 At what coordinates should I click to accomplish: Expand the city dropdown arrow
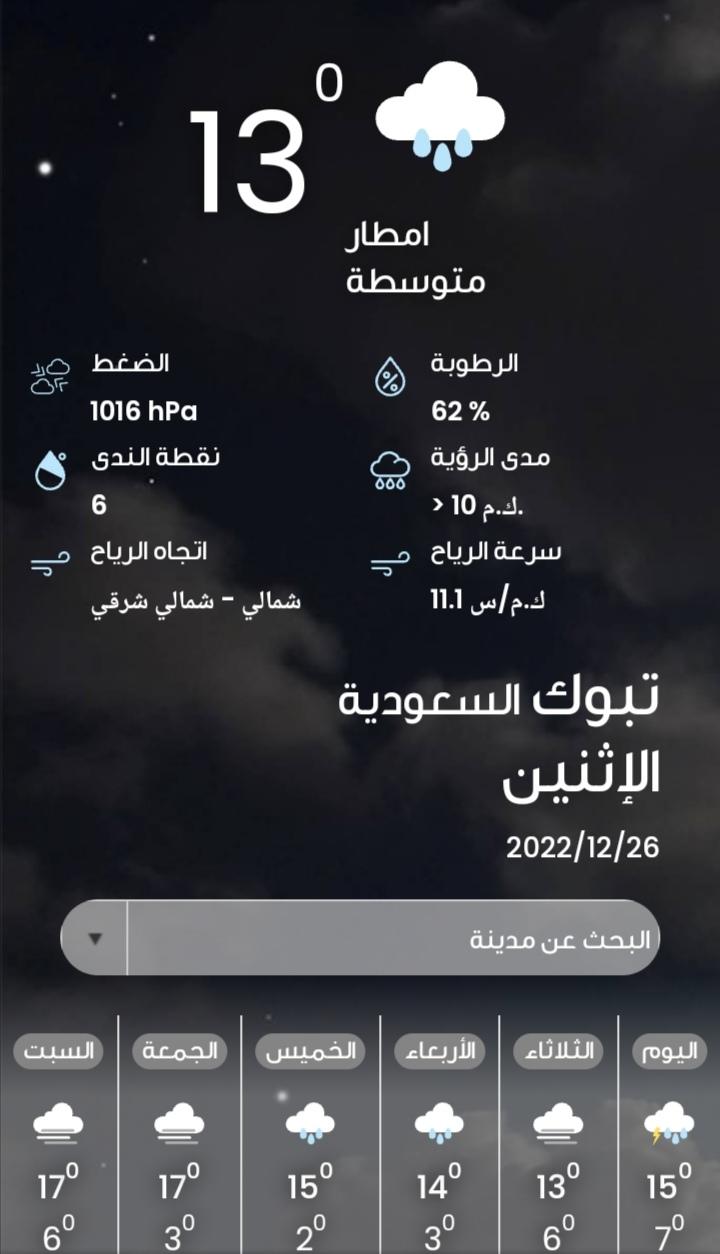[95, 938]
